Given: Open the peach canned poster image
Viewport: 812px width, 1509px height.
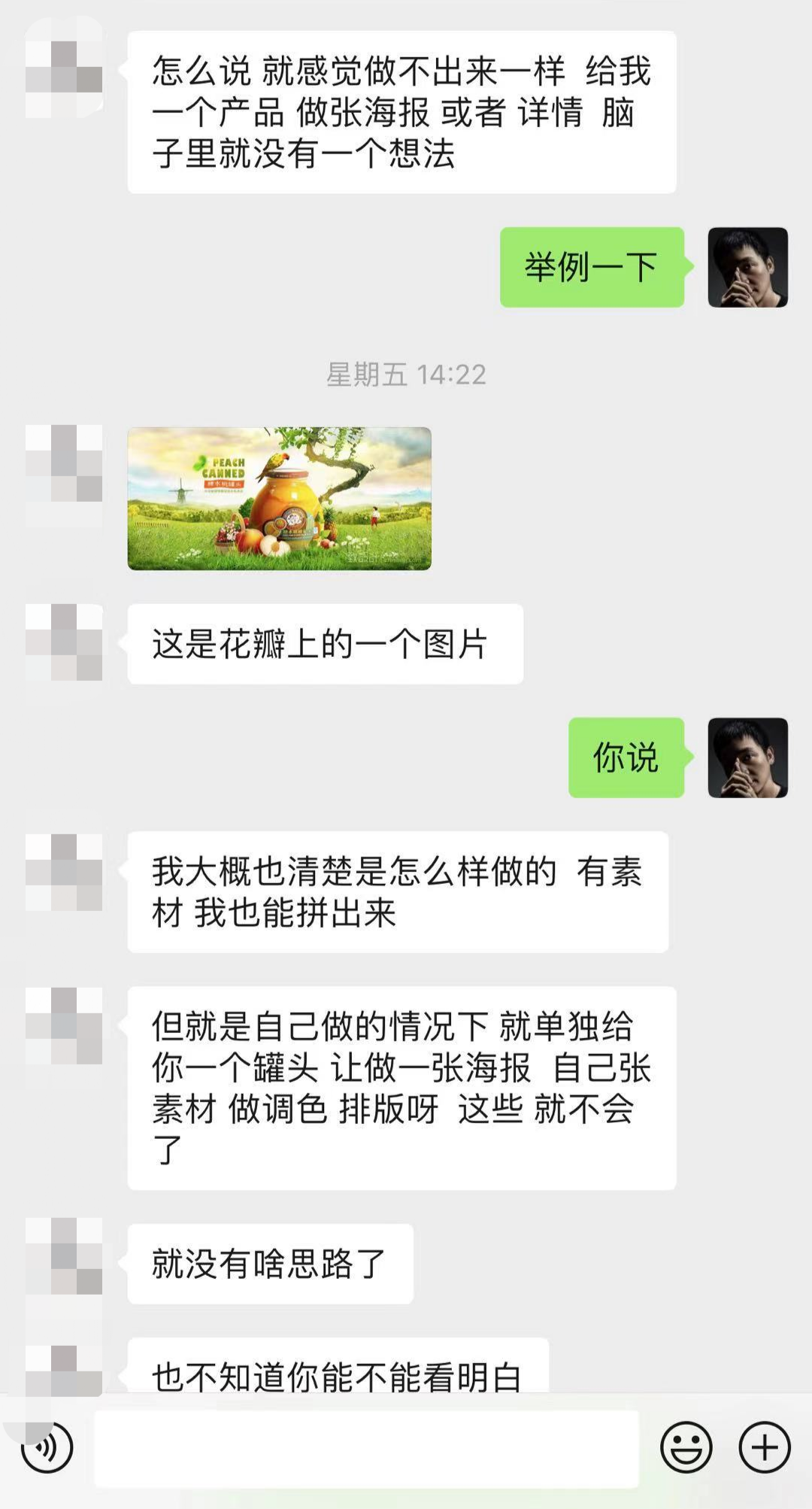Looking at the screenshot, I should (279, 498).
